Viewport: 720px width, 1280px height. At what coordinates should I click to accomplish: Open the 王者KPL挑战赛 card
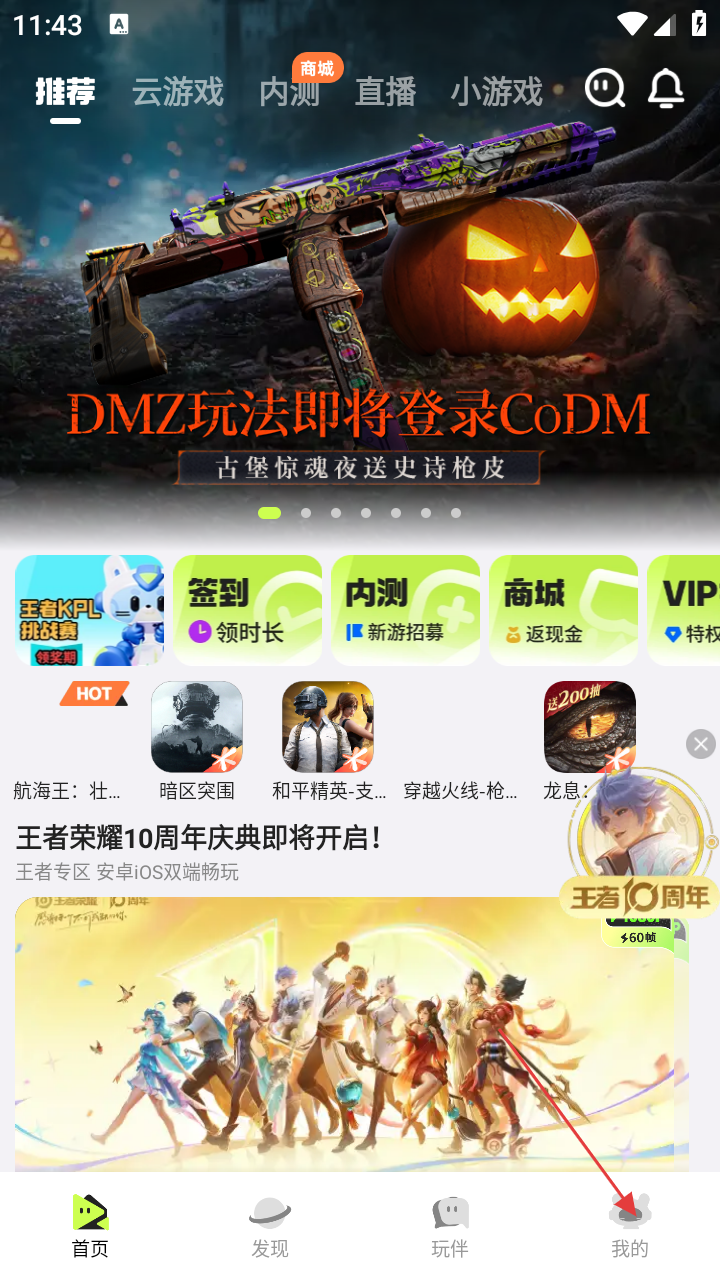89,610
